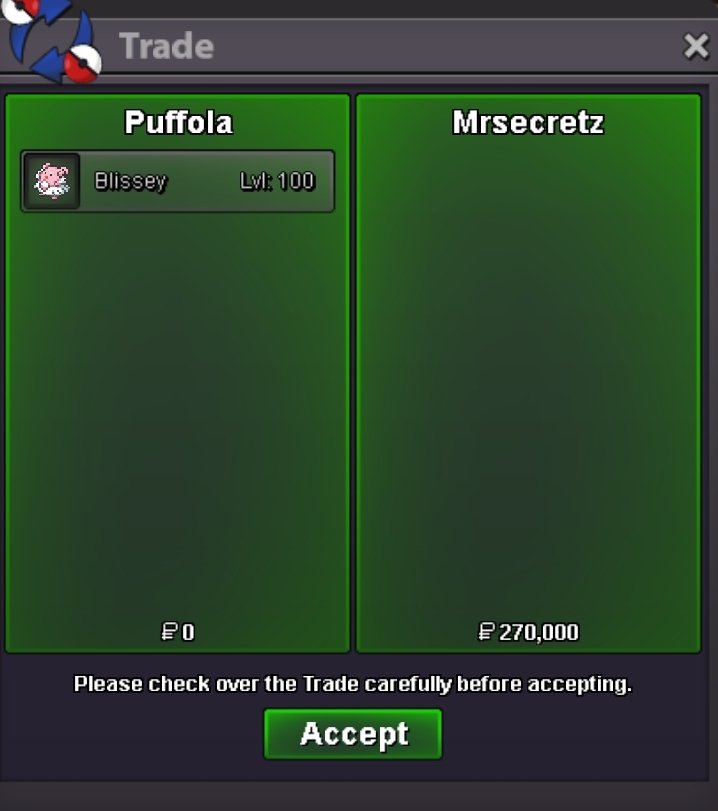
Task: Accept the trade
Action: [x=353, y=734]
